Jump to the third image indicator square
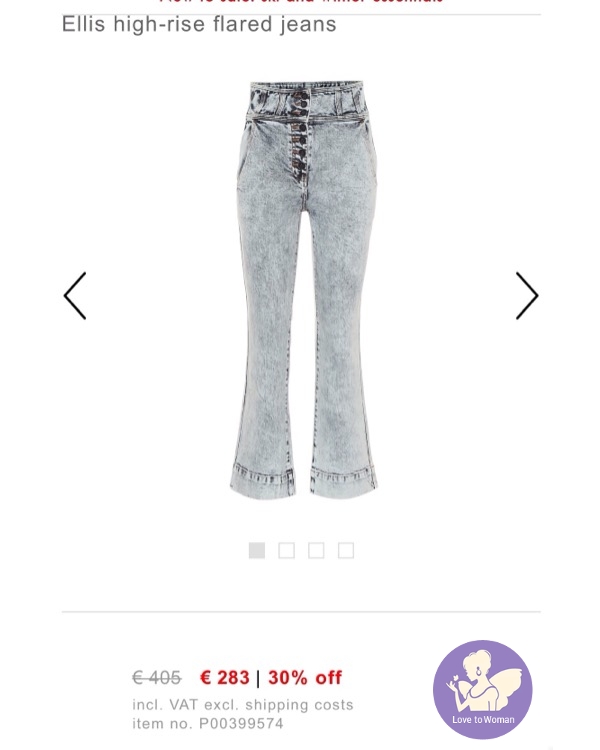The height and width of the screenshot is (750, 600). coord(316,550)
